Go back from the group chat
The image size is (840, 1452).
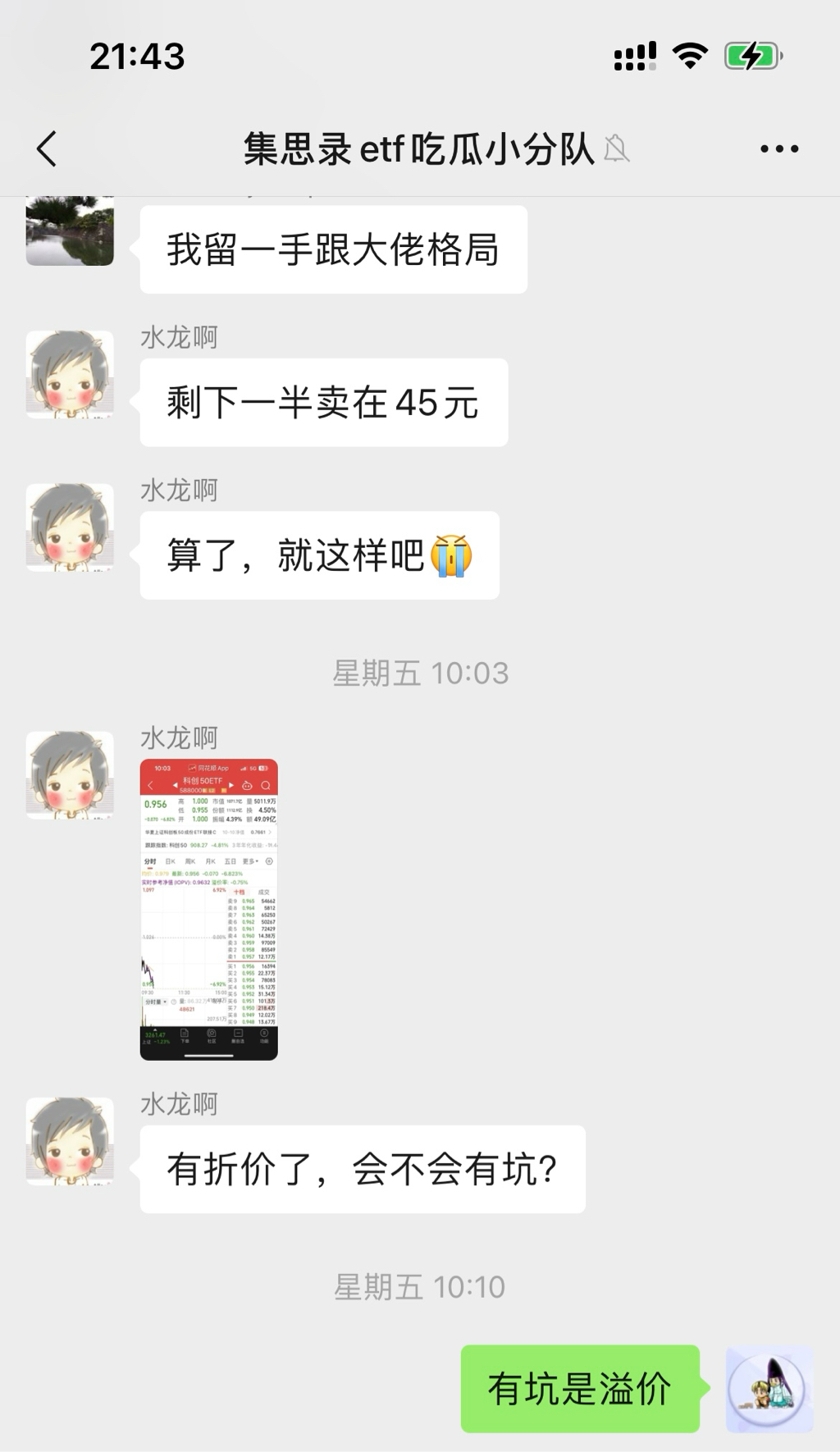48,149
